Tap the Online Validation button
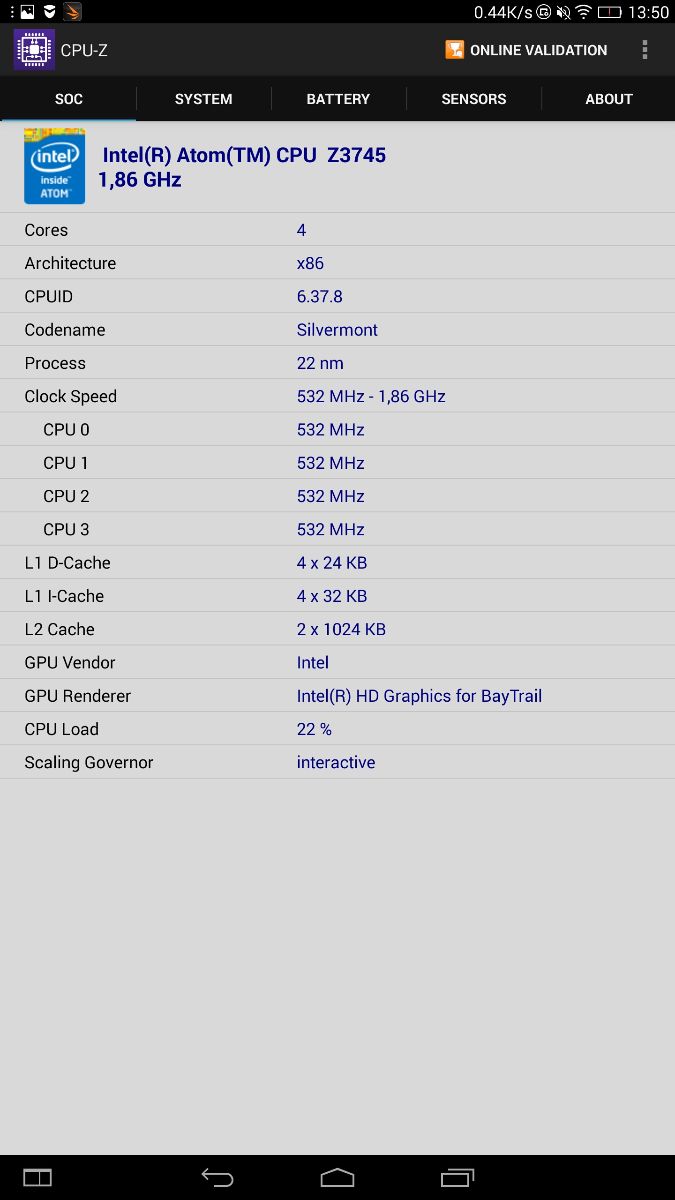This screenshot has width=675, height=1200. 527,50
